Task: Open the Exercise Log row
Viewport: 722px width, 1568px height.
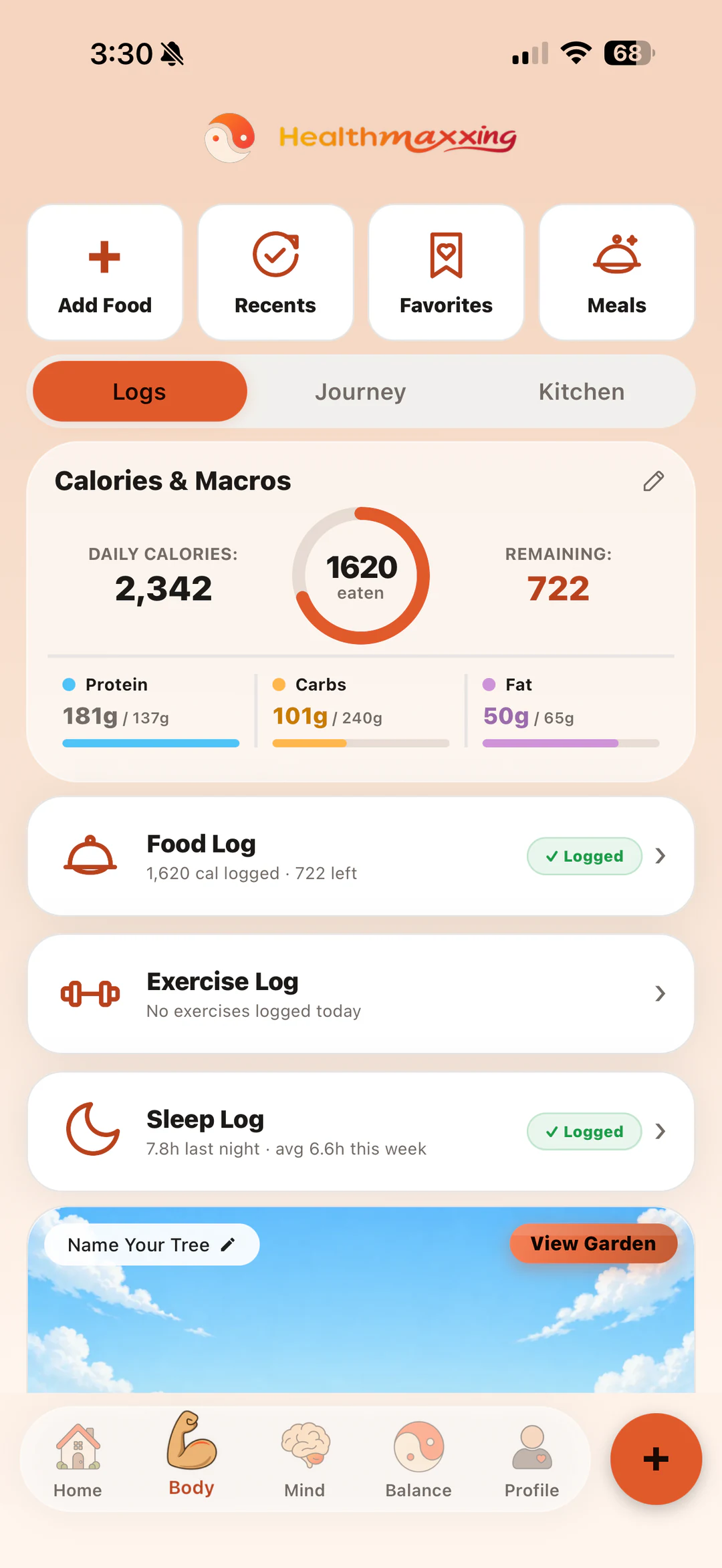Action: [361, 993]
